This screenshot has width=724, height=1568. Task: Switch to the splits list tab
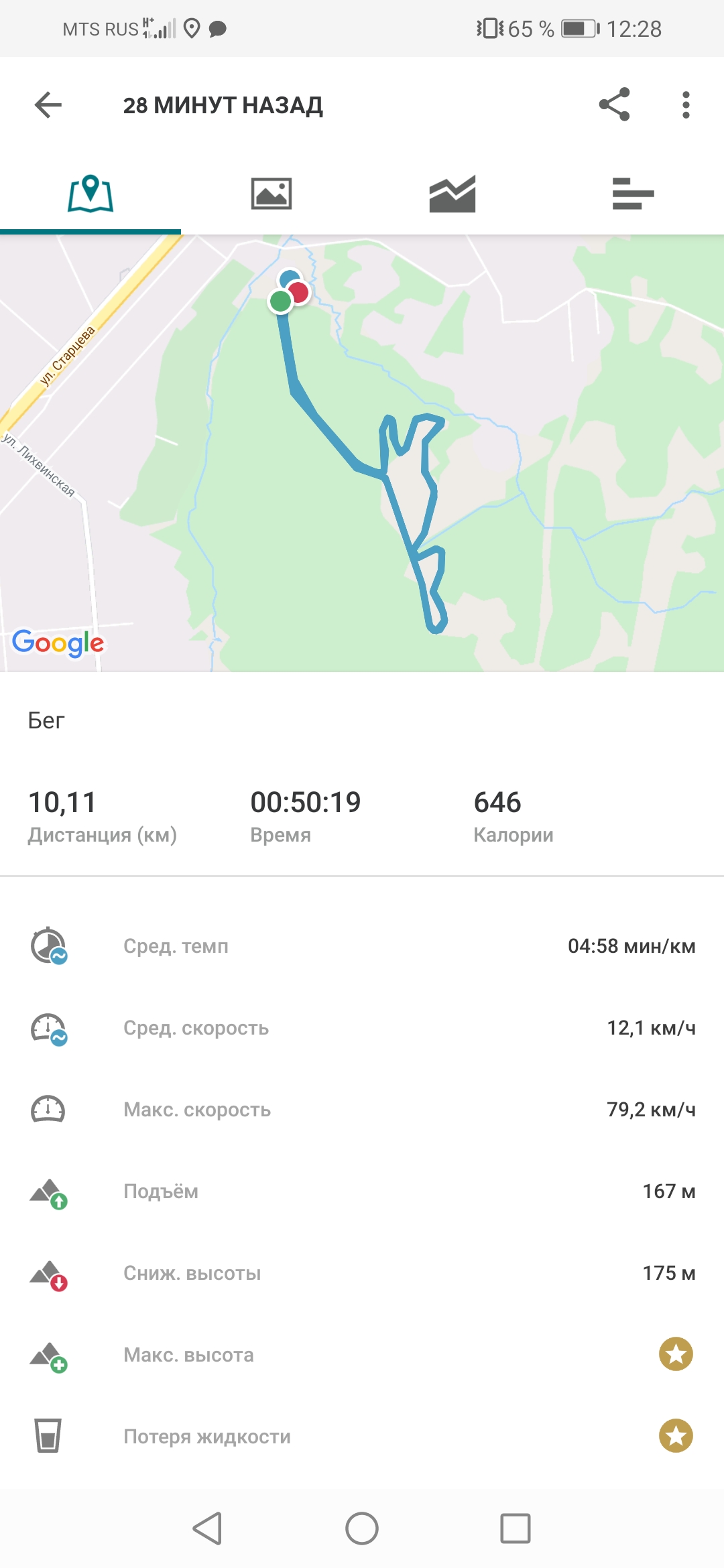point(633,194)
